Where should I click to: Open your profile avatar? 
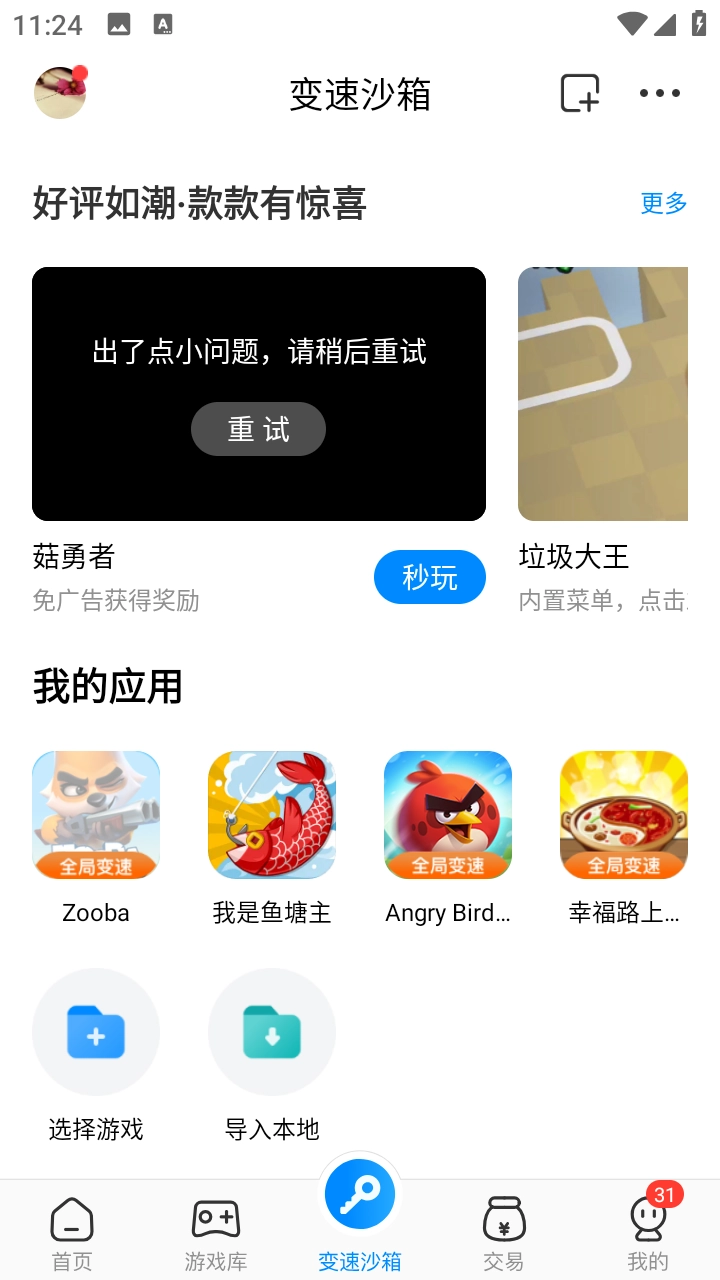pyautogui.click(x=60, y=92)
